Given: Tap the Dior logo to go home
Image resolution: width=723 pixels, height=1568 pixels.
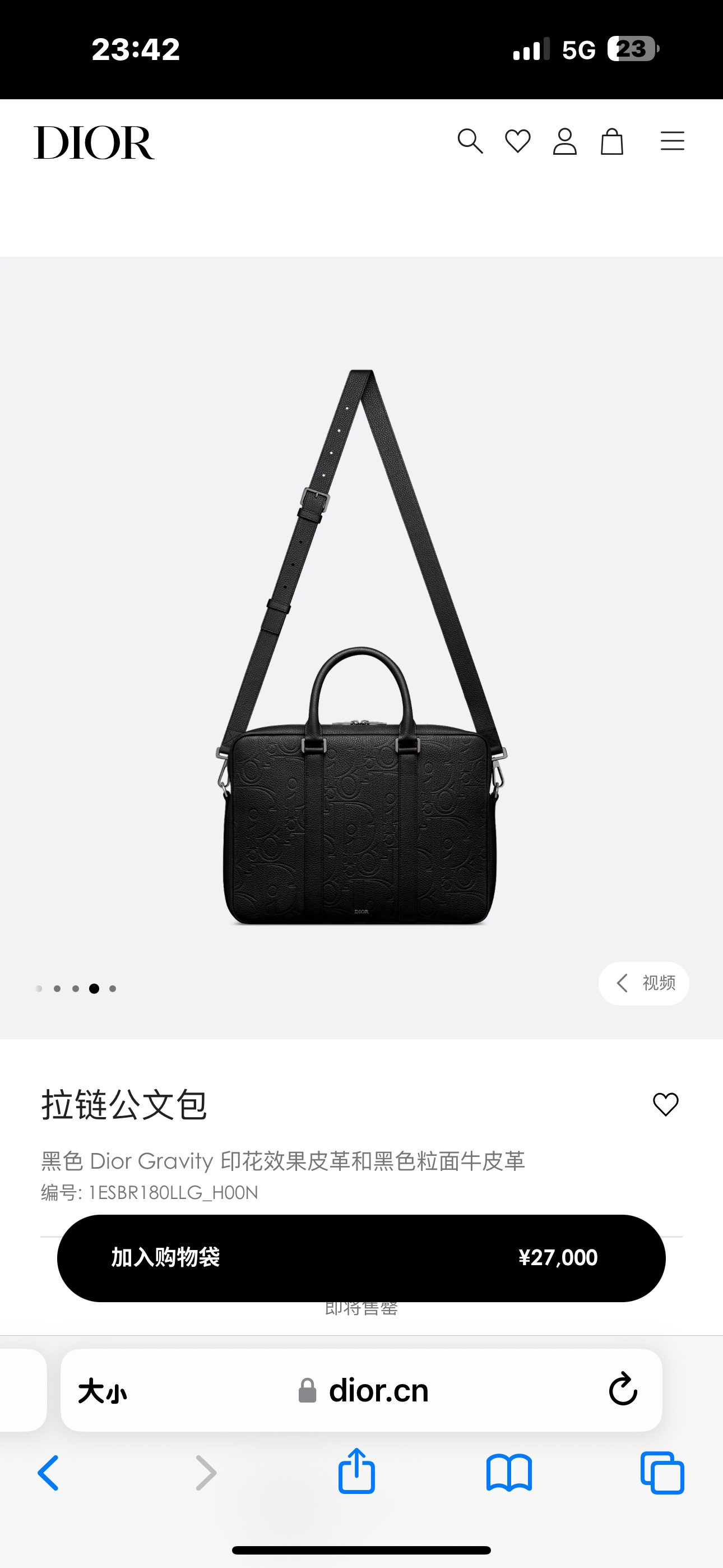Looking at the screenshot, I should [94, 142].
